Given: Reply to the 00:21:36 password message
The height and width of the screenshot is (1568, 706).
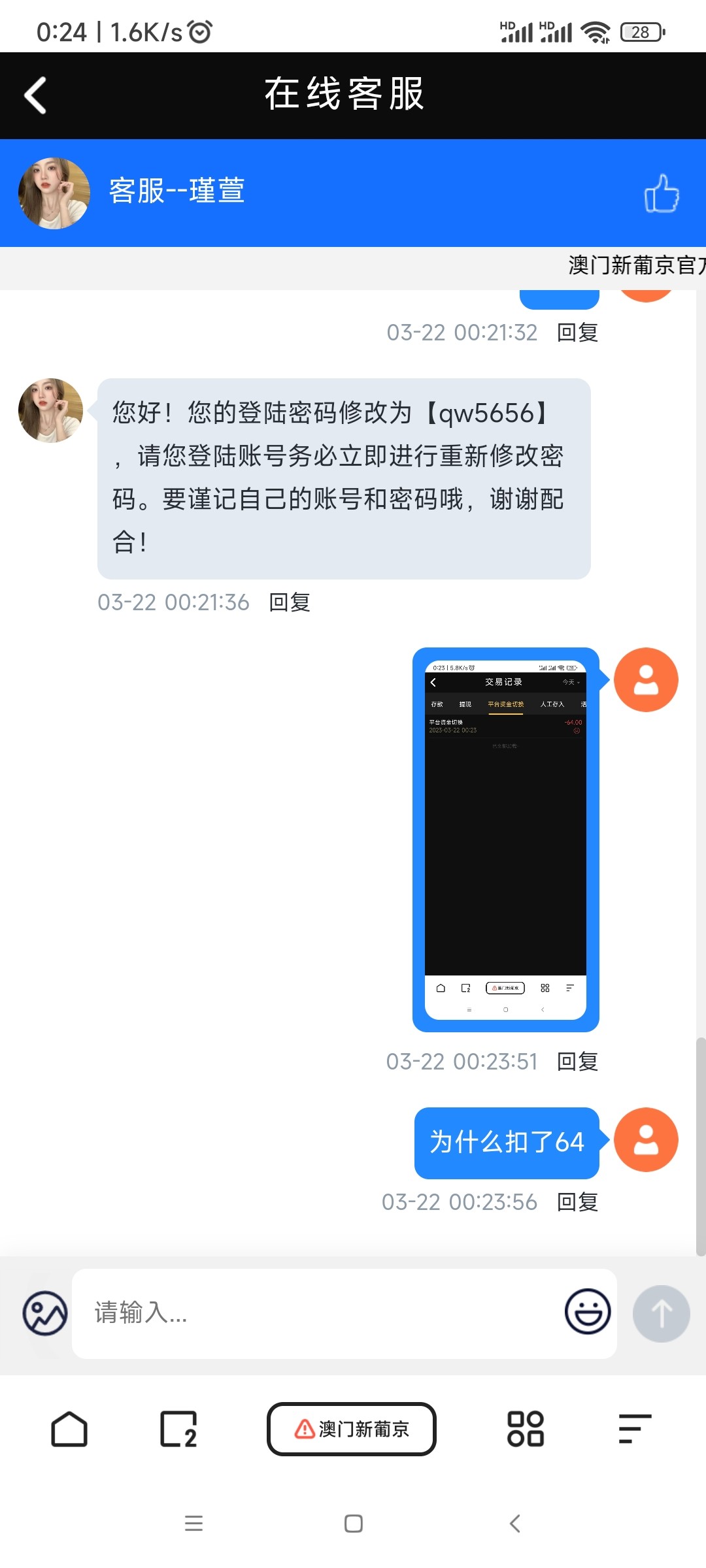Looking at the screenshot, I should 290,602.
